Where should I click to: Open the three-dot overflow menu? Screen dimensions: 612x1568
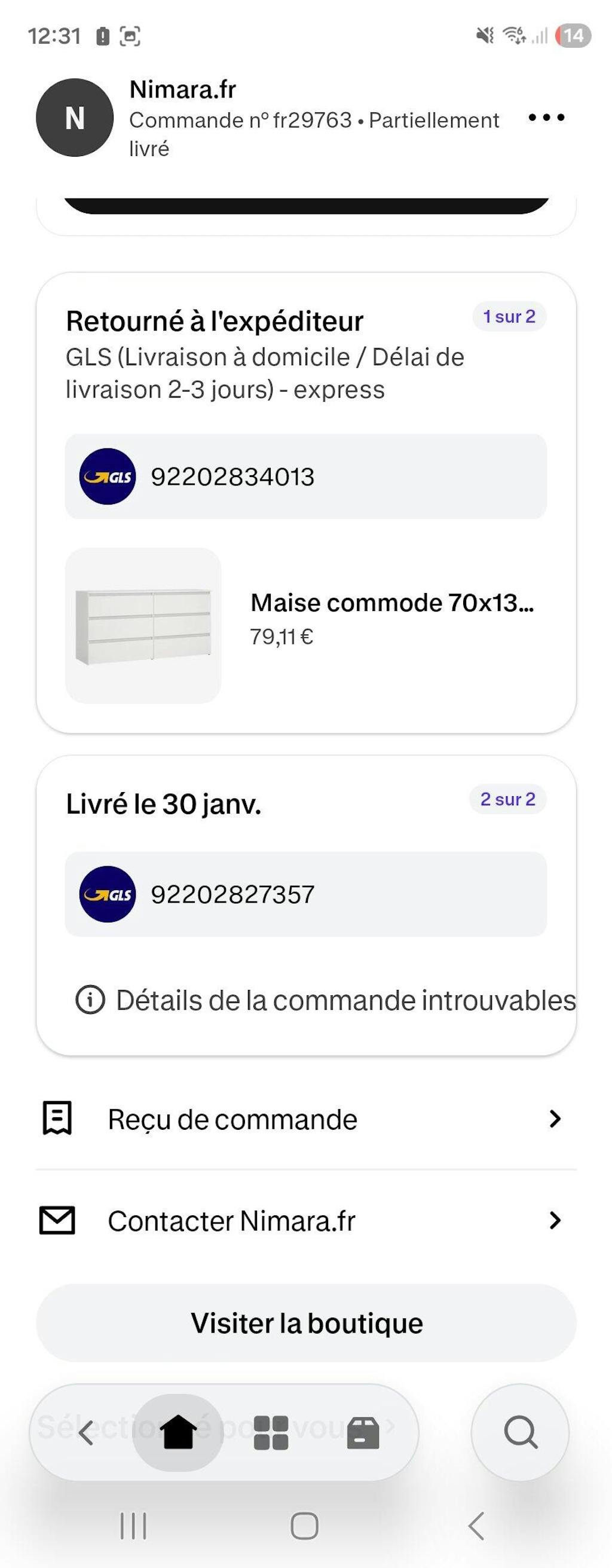click(546, 118)
